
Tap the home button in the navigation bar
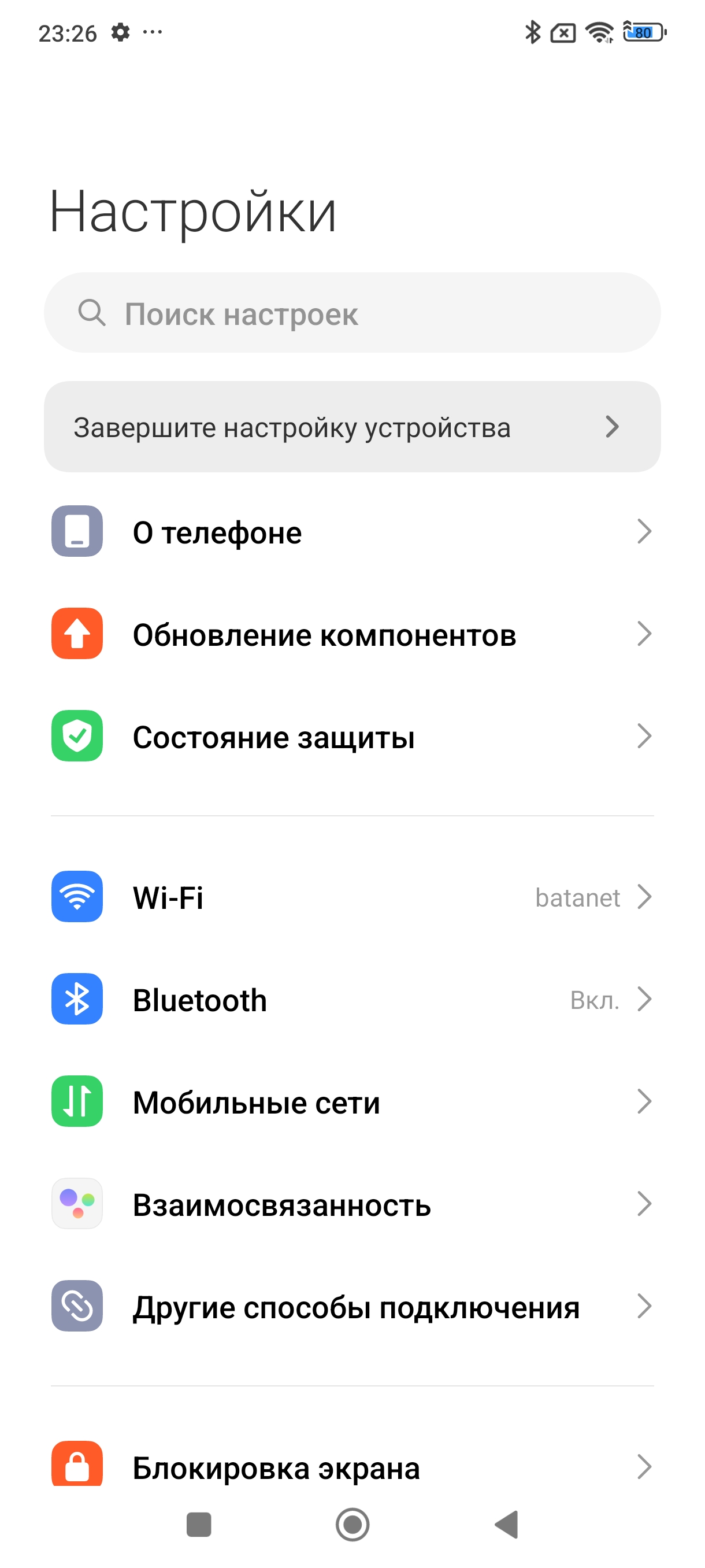[x=352, y=1524]
